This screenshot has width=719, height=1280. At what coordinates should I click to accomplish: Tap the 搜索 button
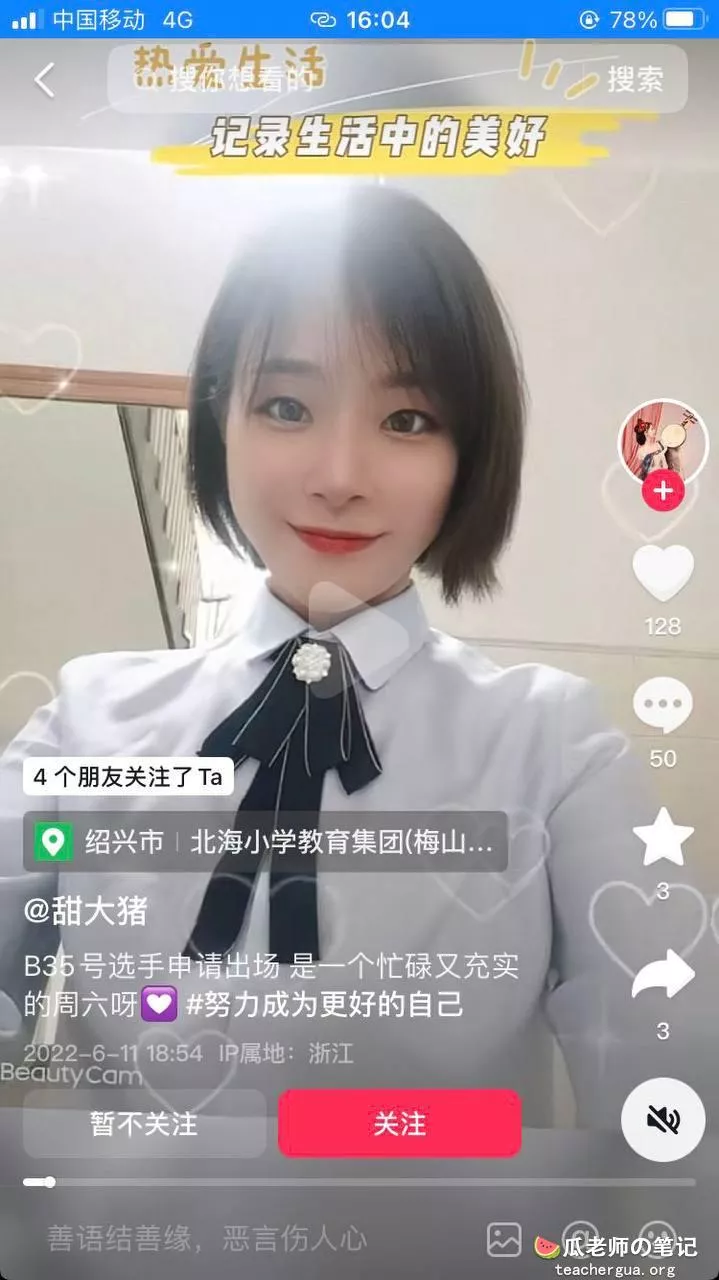tap(635, 80)
